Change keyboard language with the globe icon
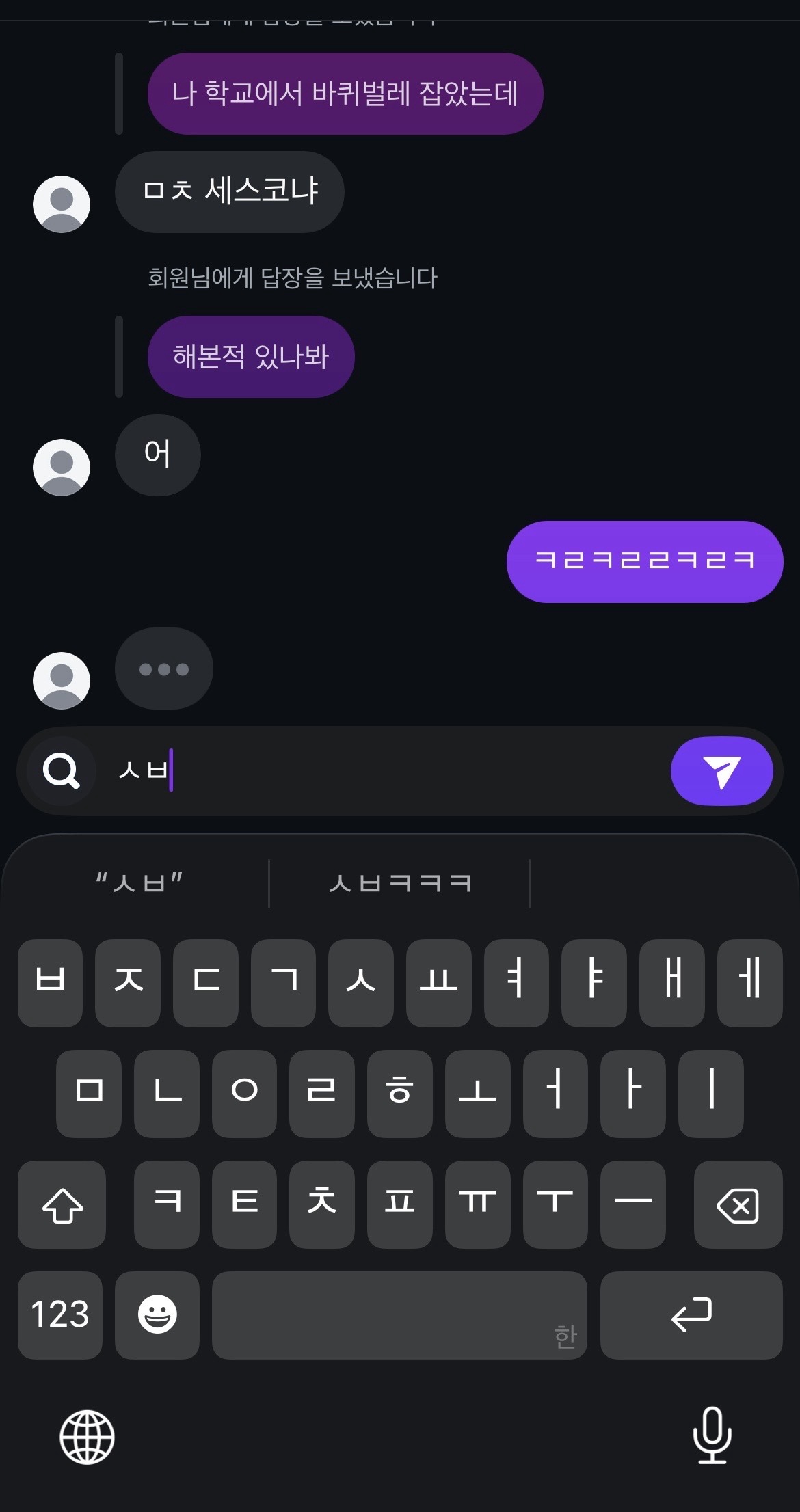The image size is (800, 1512). click(x=87, y=1437)
